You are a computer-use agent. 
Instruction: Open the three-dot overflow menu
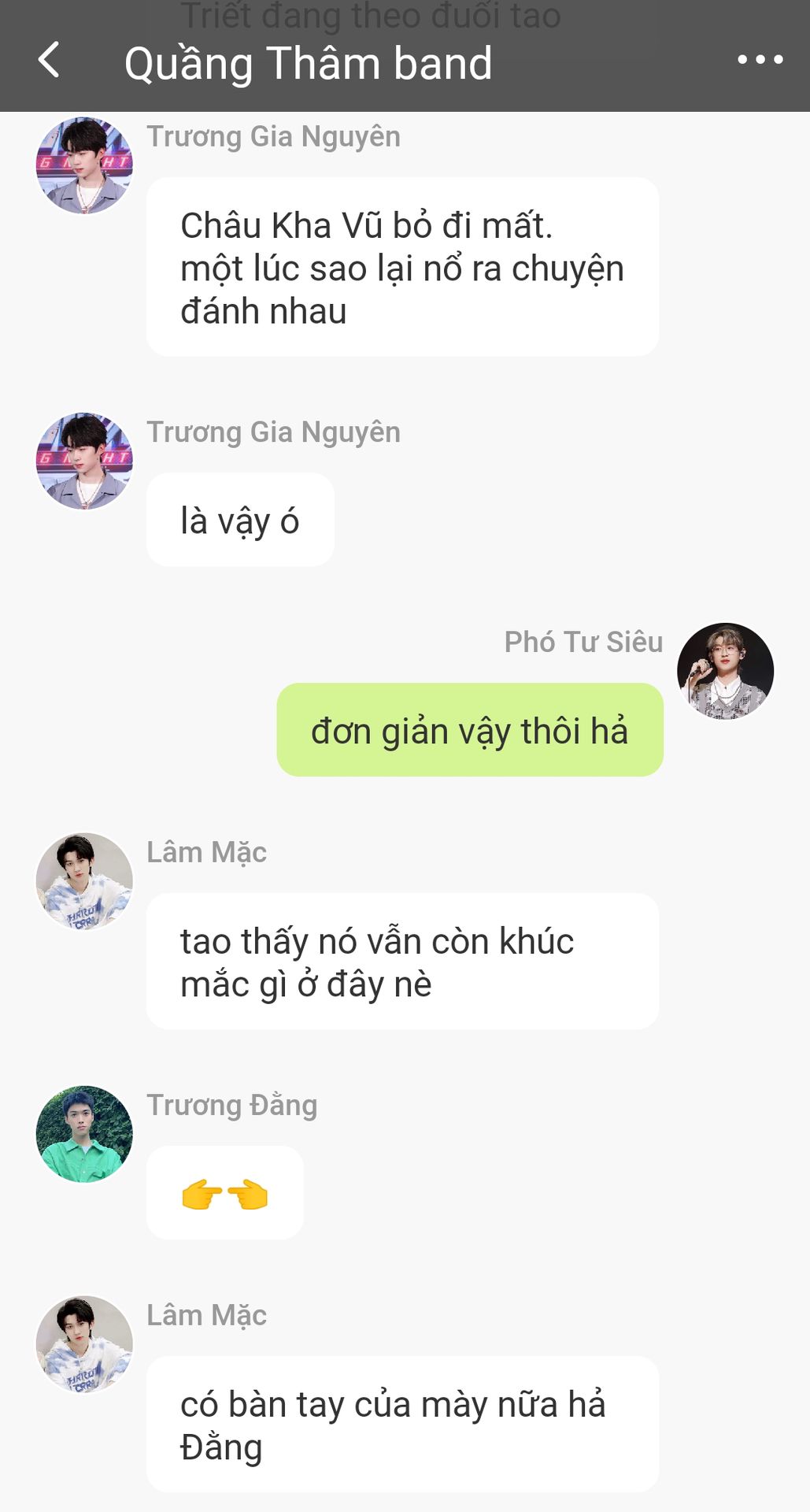click(x=760, y=60)
